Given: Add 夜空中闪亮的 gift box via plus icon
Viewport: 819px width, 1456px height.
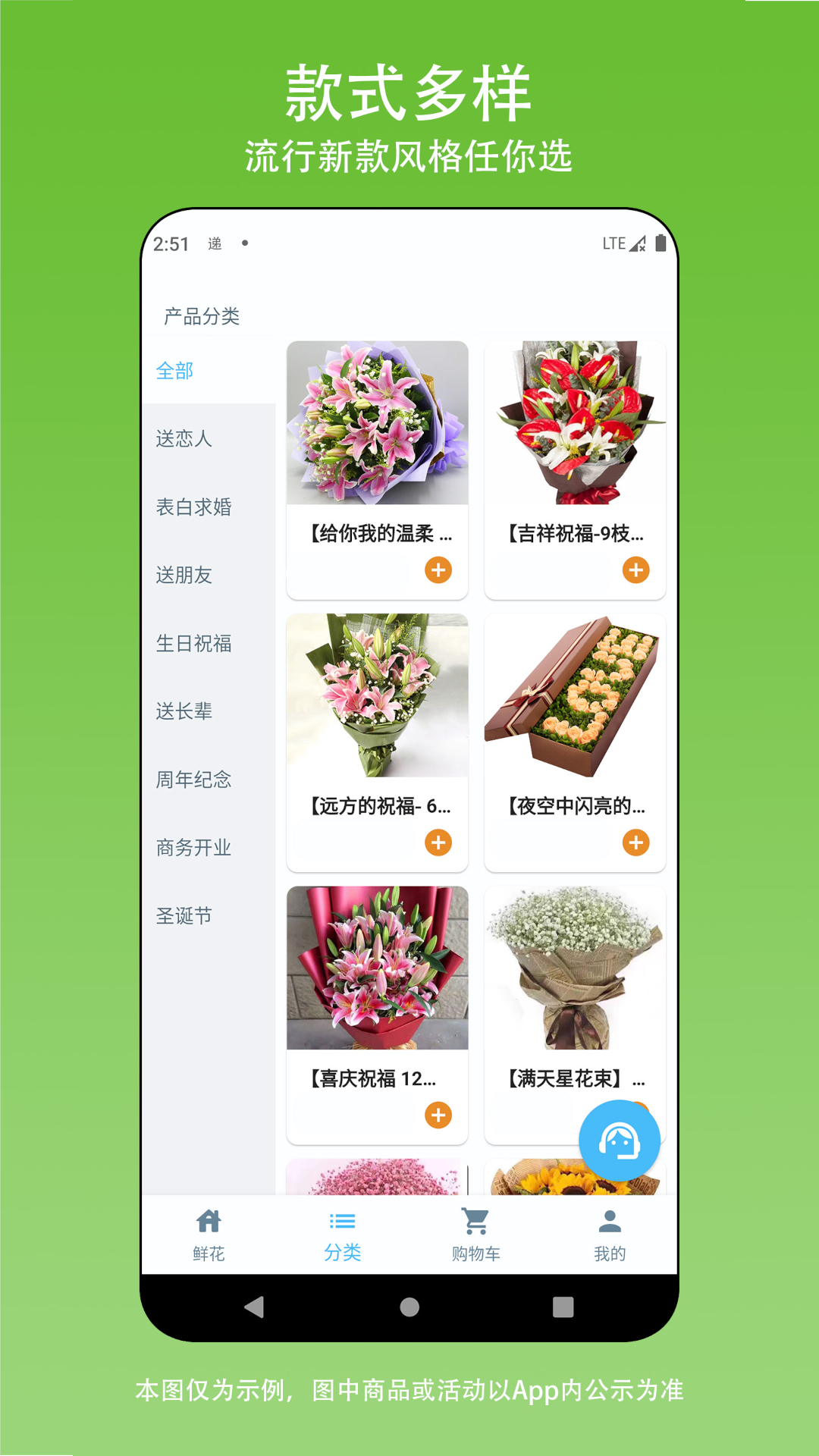Looking at the screenshot, I should click(636, 842).
